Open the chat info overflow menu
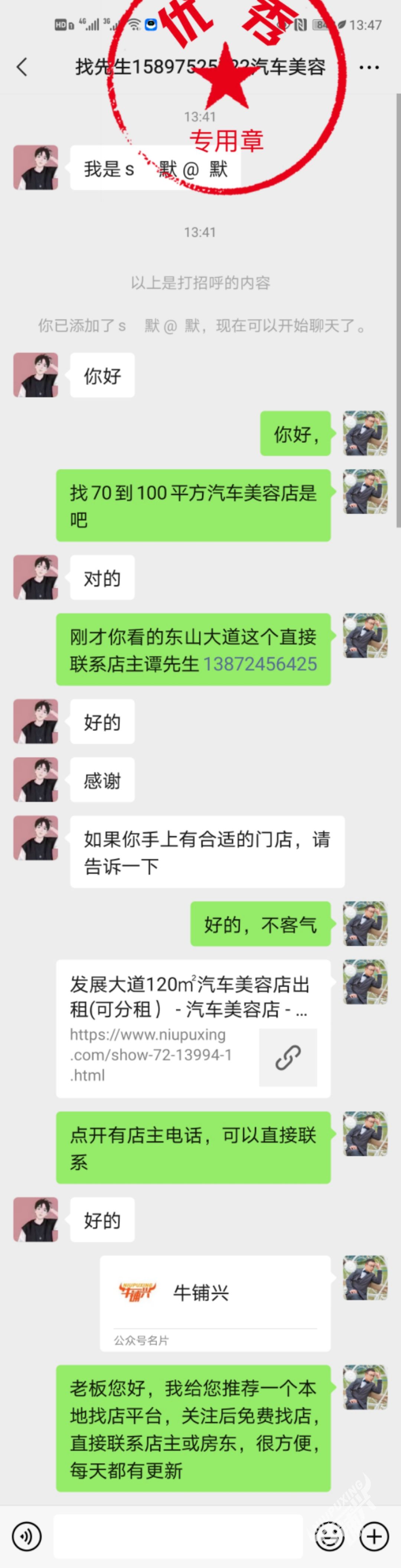 click(369, 67)
